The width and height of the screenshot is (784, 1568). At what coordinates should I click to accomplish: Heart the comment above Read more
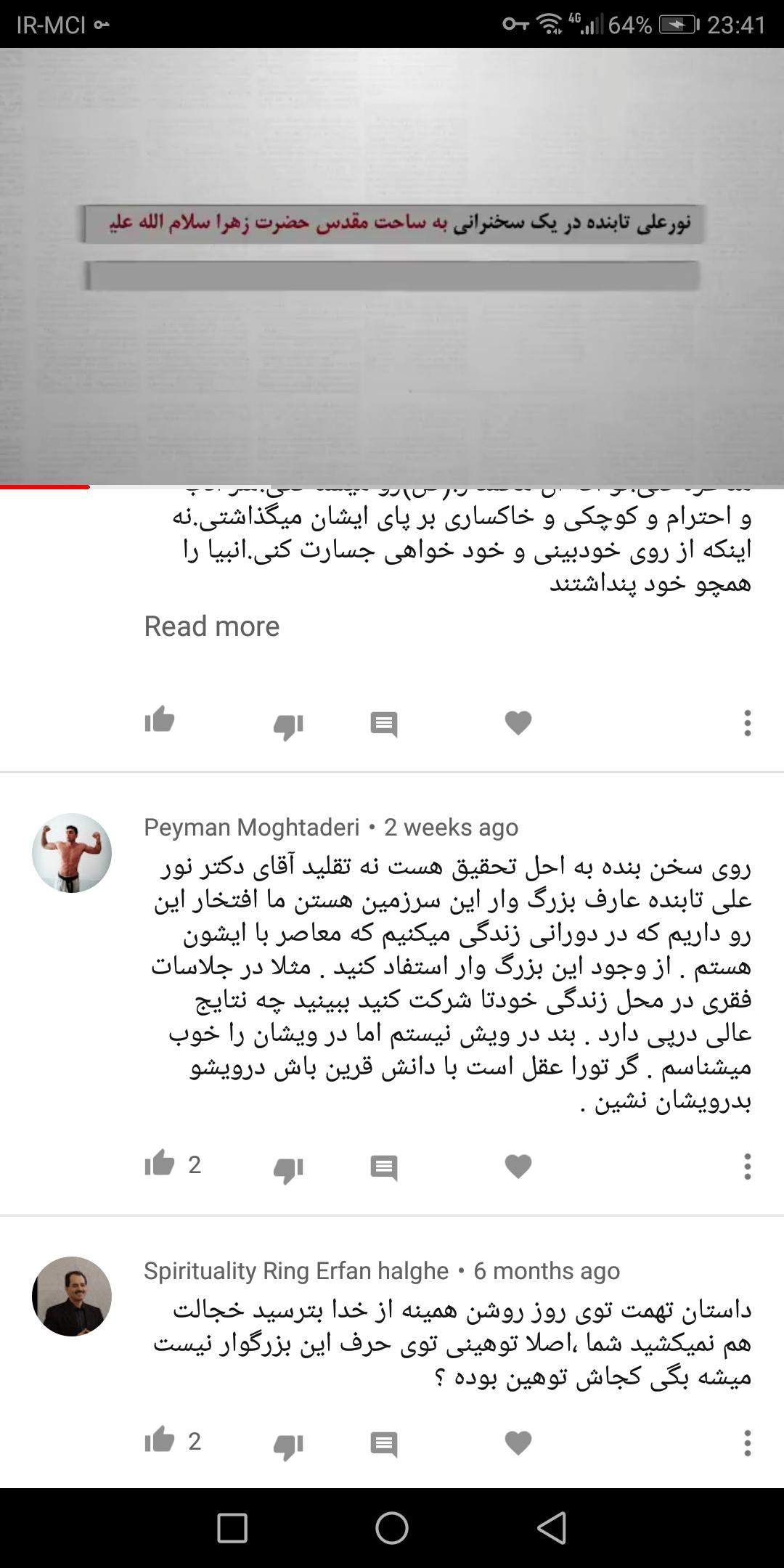(x=518, y=723)
